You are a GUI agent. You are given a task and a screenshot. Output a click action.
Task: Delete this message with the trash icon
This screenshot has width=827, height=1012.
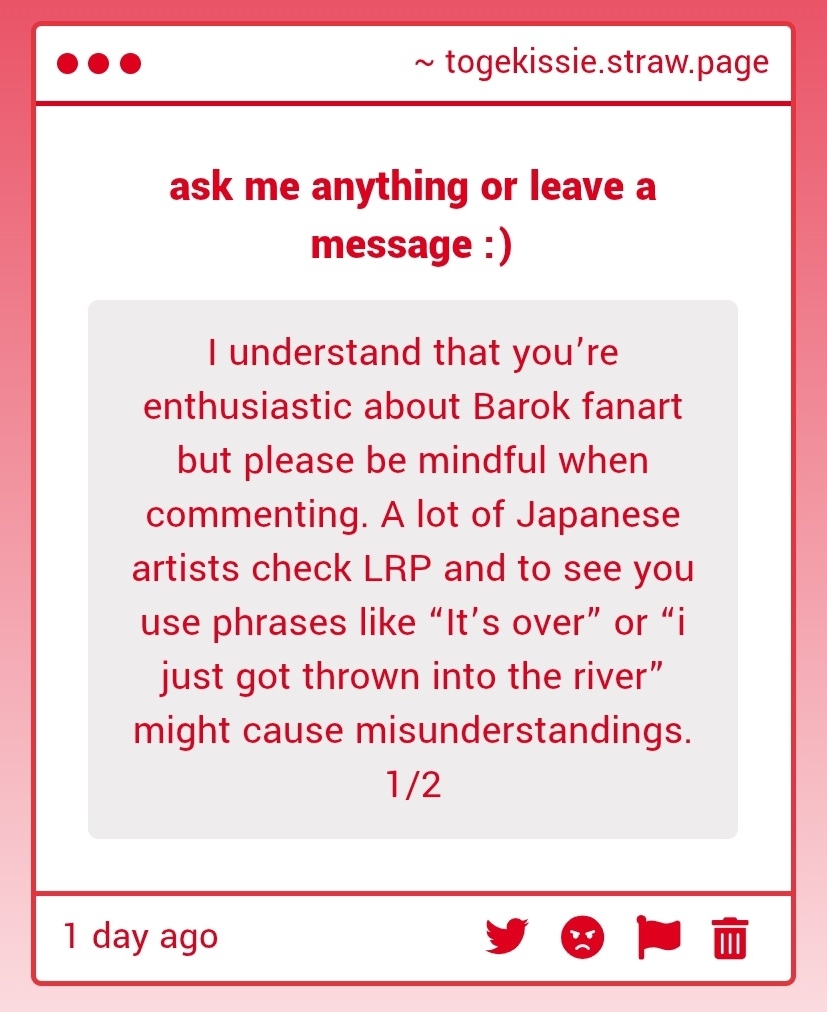click(730, 938)
